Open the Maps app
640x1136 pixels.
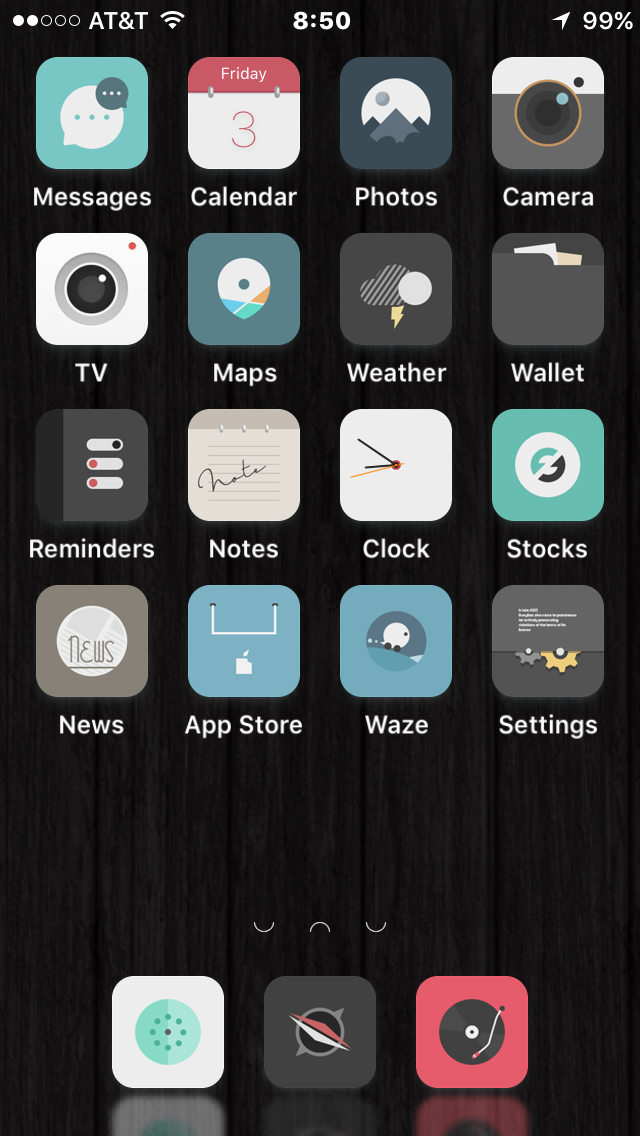(244, 289)
